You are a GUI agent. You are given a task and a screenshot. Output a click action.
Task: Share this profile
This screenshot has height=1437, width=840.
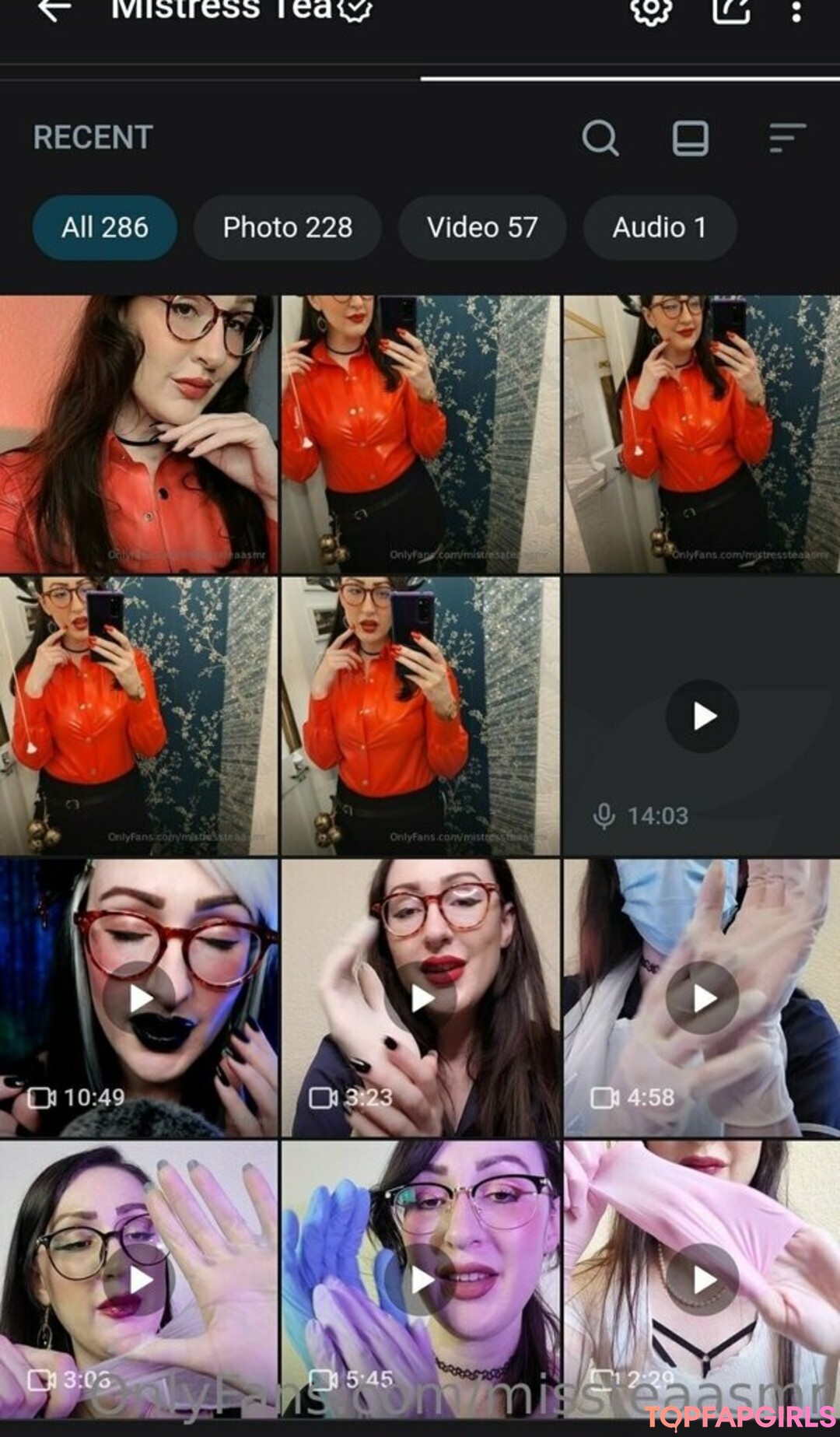click(x=730, y=9)
